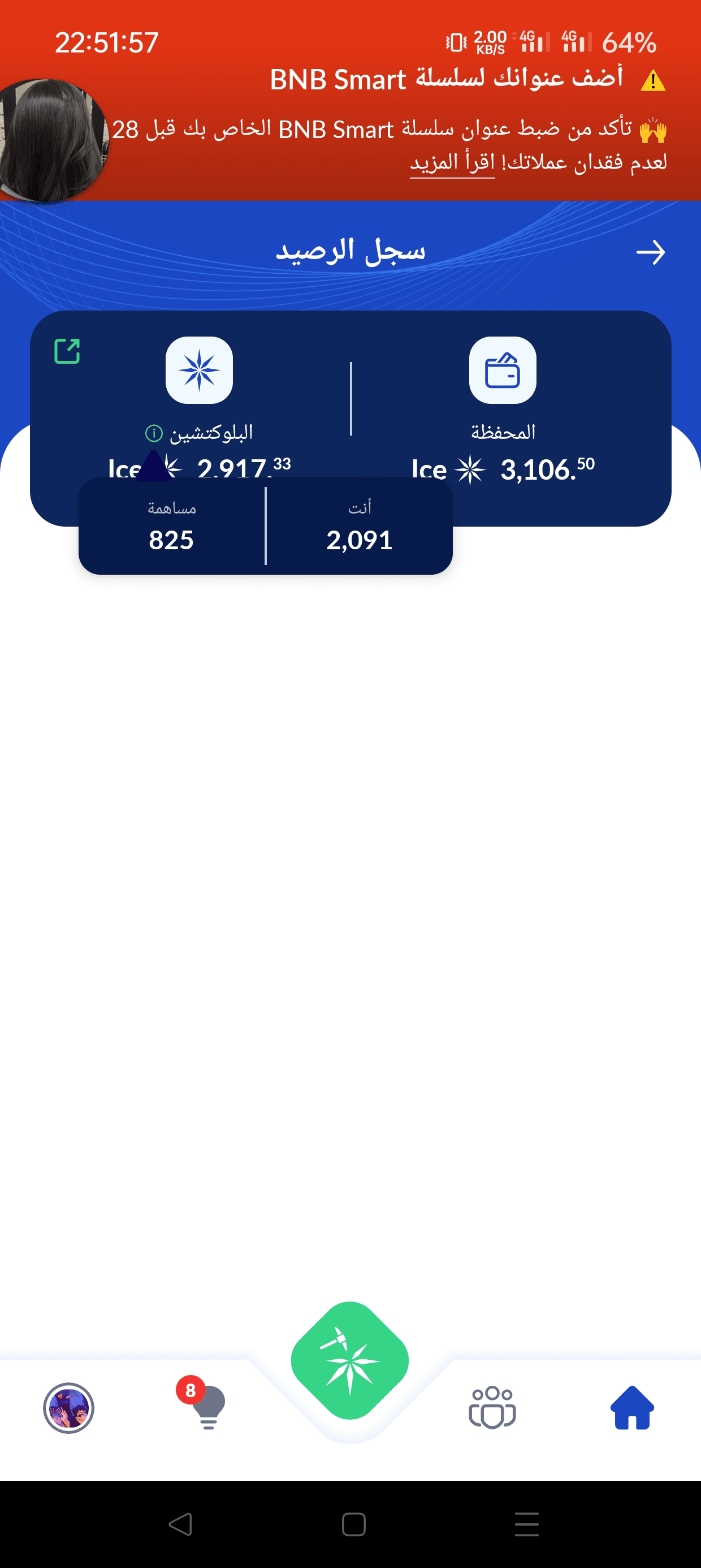701x1568 pixels.
Task: Open the team tab in the bottom bar
Action: [x=492, y=1408]
